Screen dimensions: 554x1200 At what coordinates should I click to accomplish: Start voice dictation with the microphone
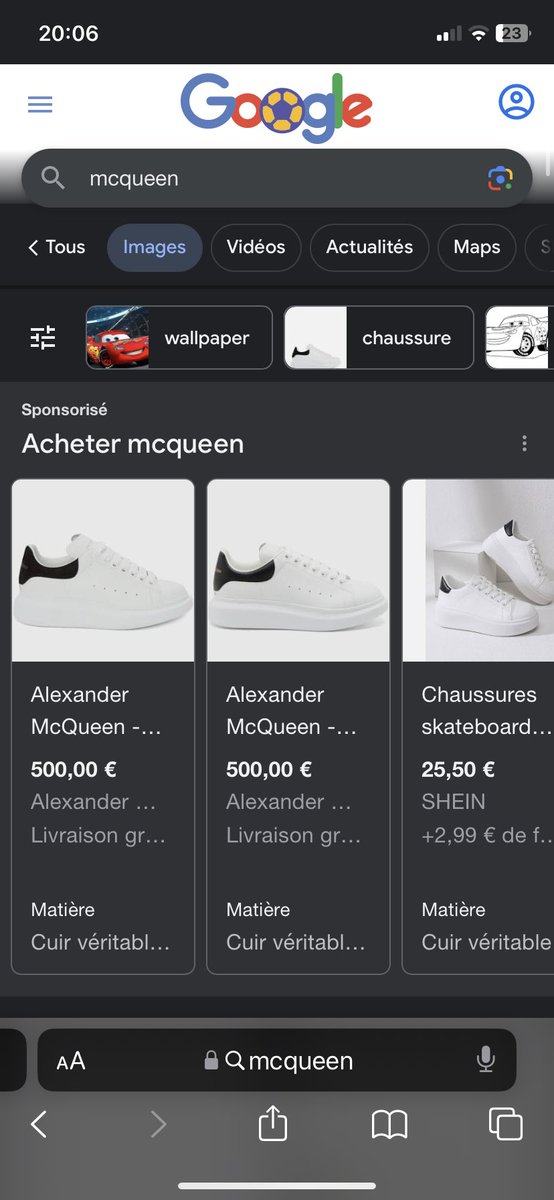click(486, 1060)
